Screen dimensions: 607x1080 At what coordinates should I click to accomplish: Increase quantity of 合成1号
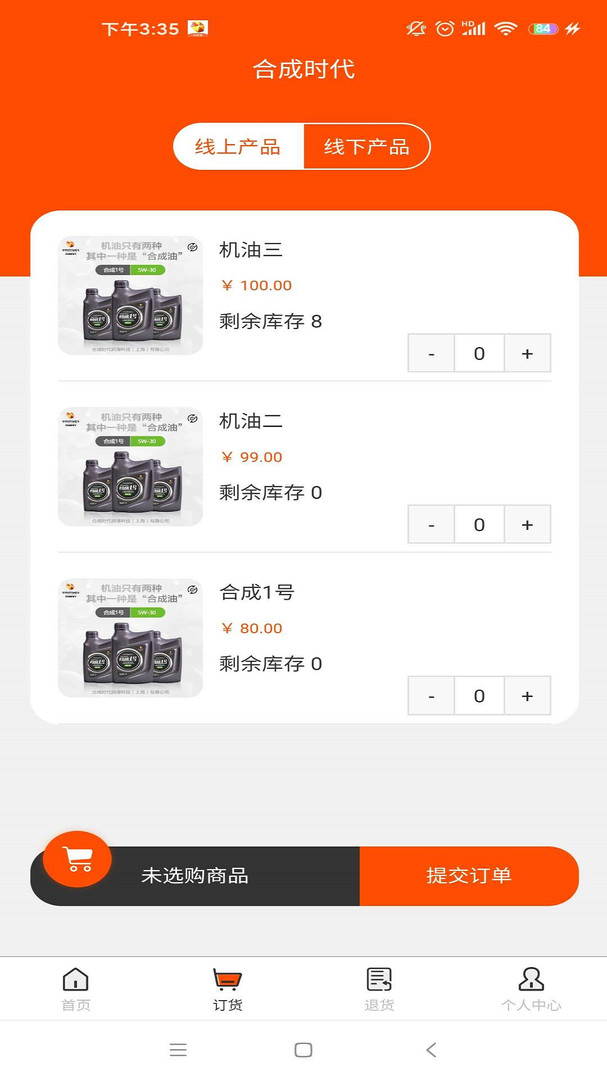(527, 696)
